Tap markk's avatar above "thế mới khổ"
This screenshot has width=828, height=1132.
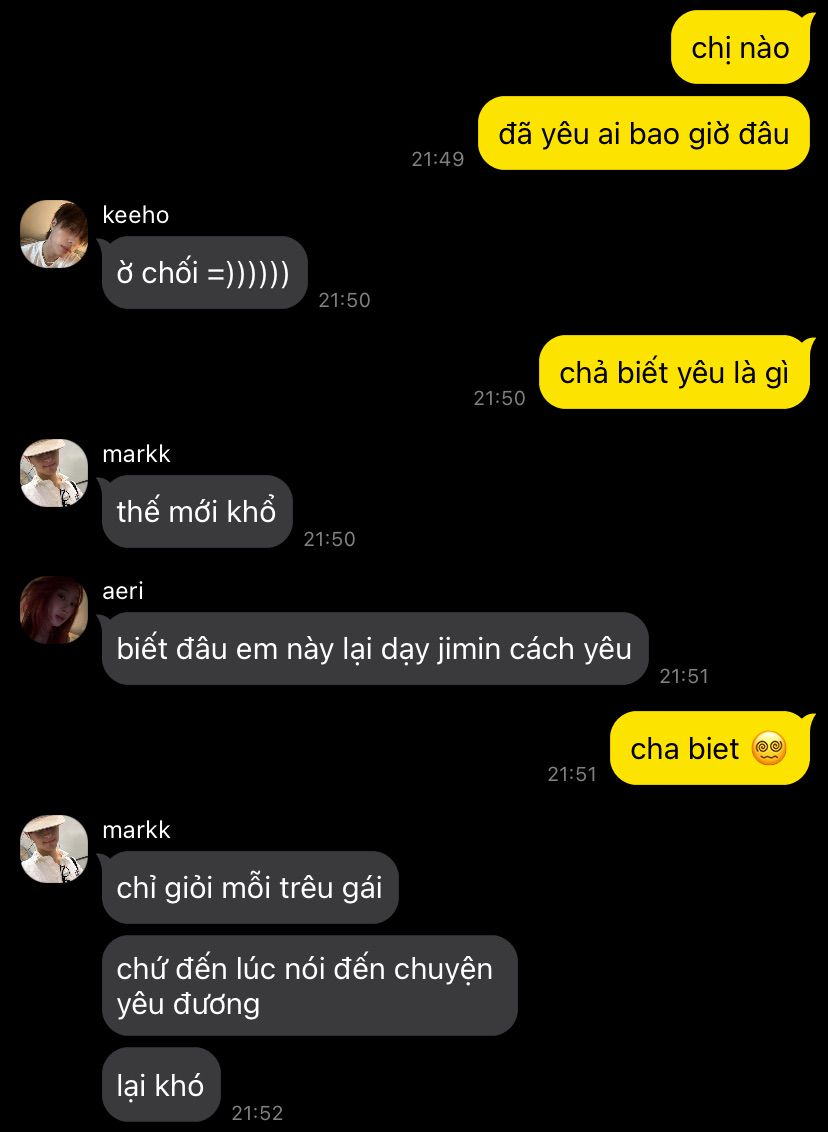(54, 473)
